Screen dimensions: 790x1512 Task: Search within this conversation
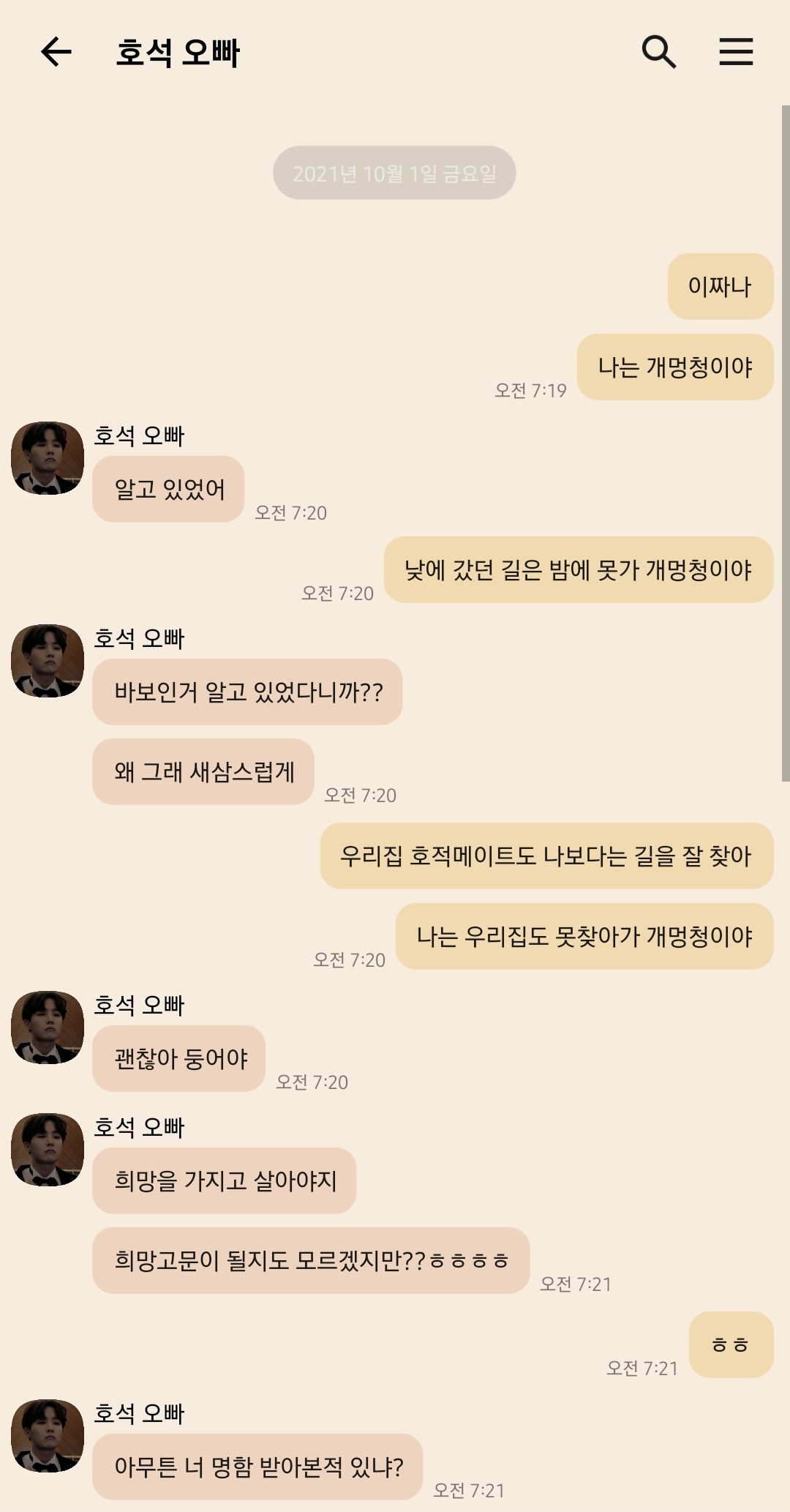pos(659,52)
